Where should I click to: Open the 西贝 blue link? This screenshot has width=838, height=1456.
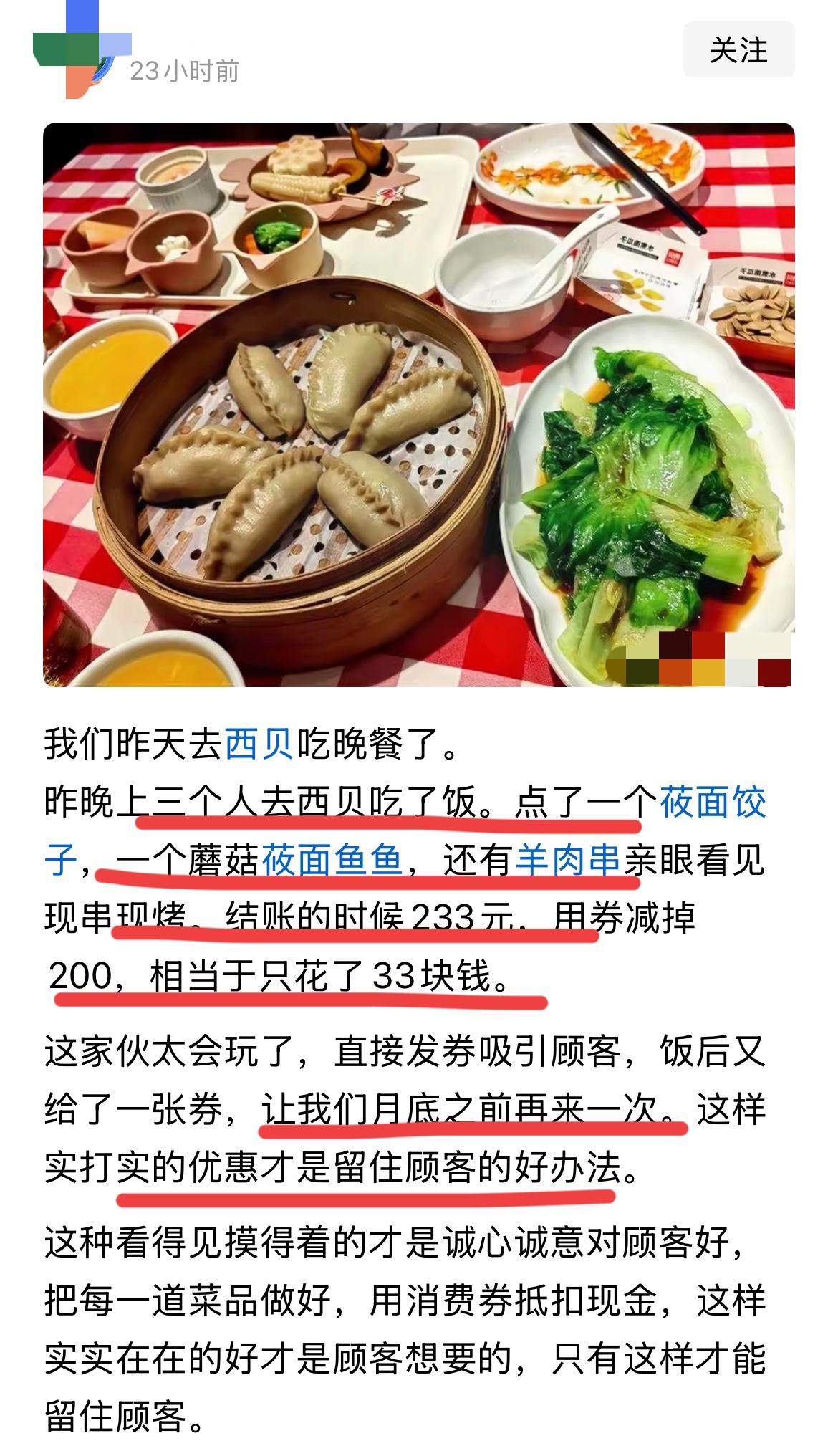pyautogui.click(x=259, y=744)
